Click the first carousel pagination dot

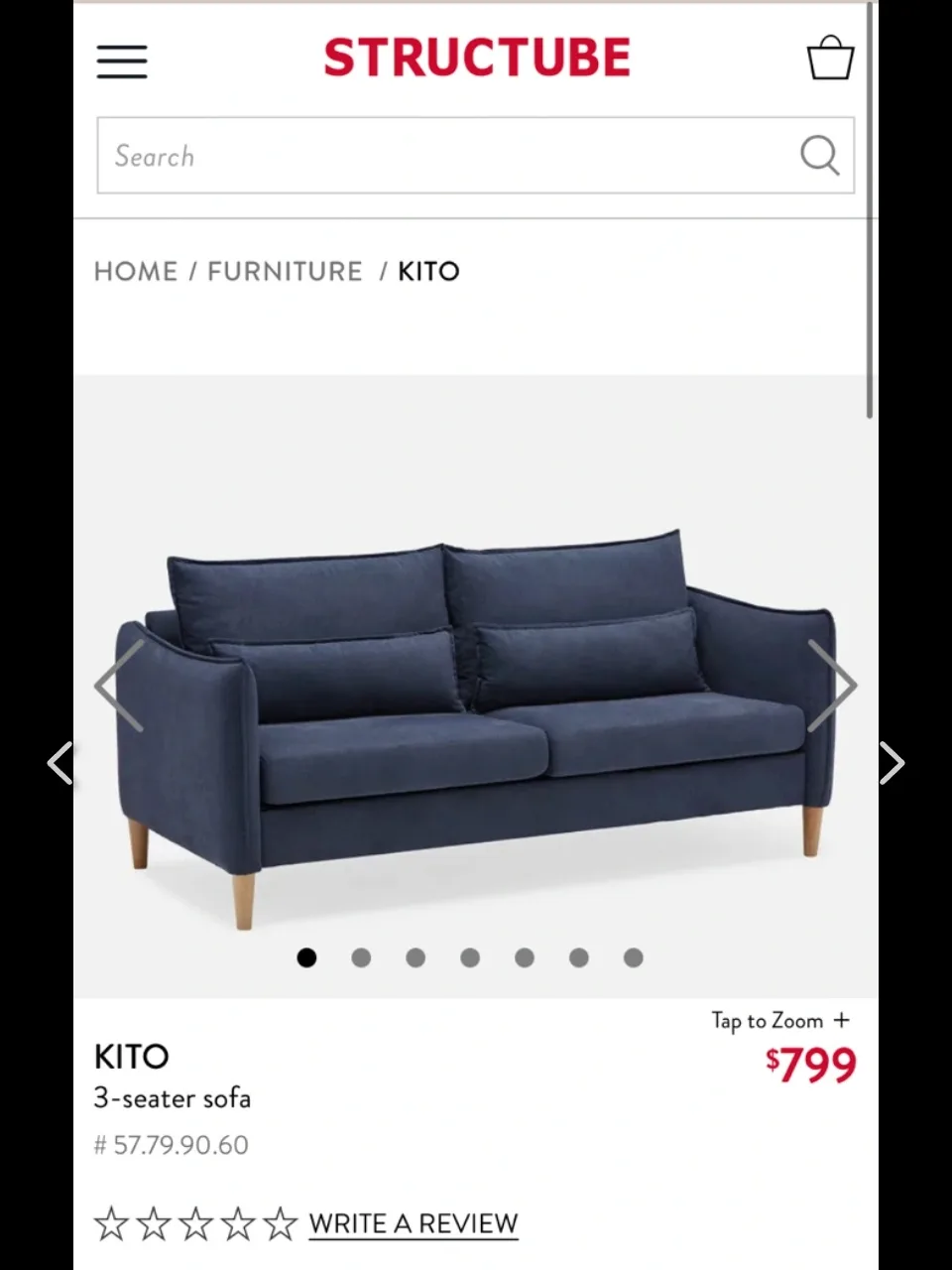pyautogui.click(x=306, y=957)
